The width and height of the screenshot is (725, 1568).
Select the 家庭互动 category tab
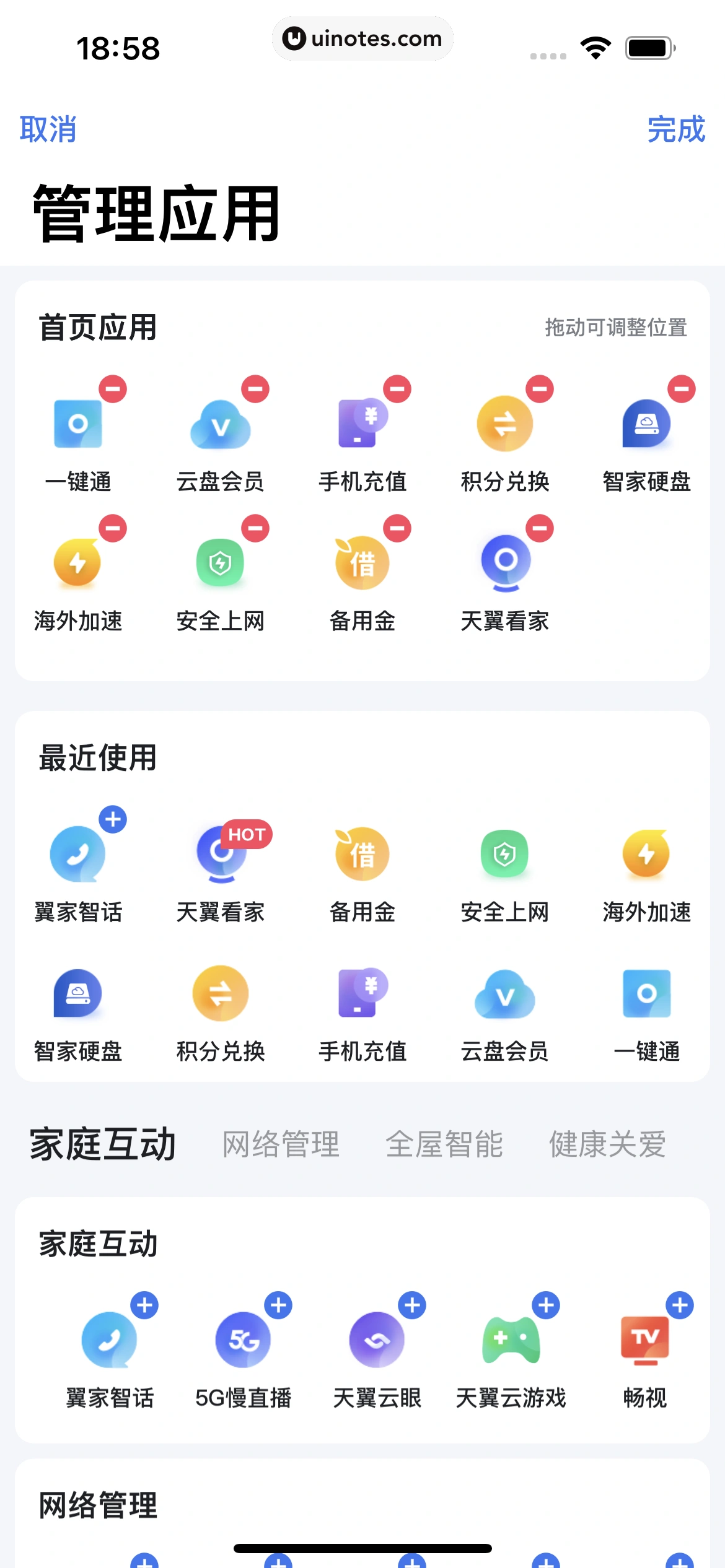[x=103, y=1144]
